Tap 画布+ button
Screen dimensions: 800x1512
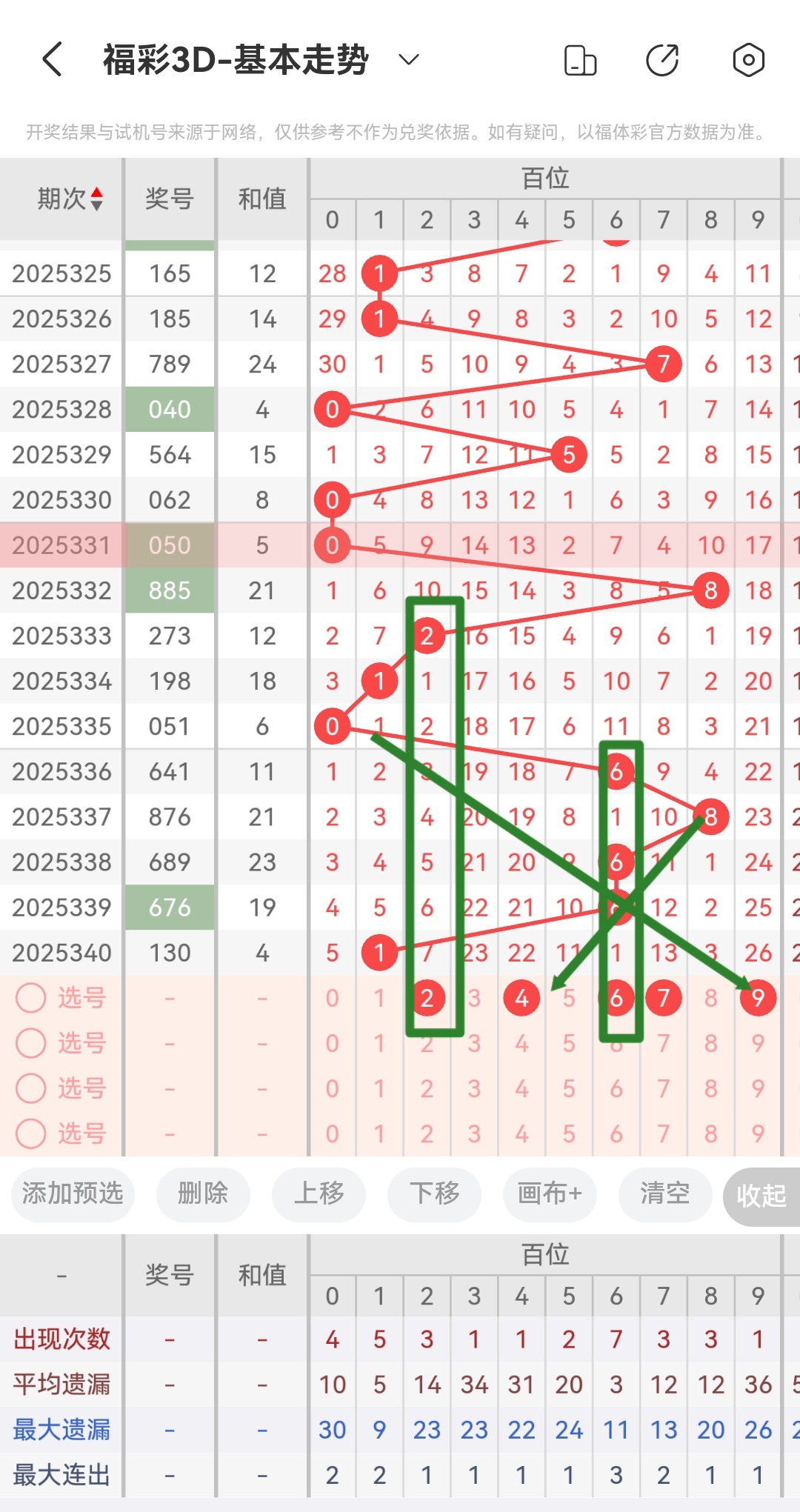550,1193
